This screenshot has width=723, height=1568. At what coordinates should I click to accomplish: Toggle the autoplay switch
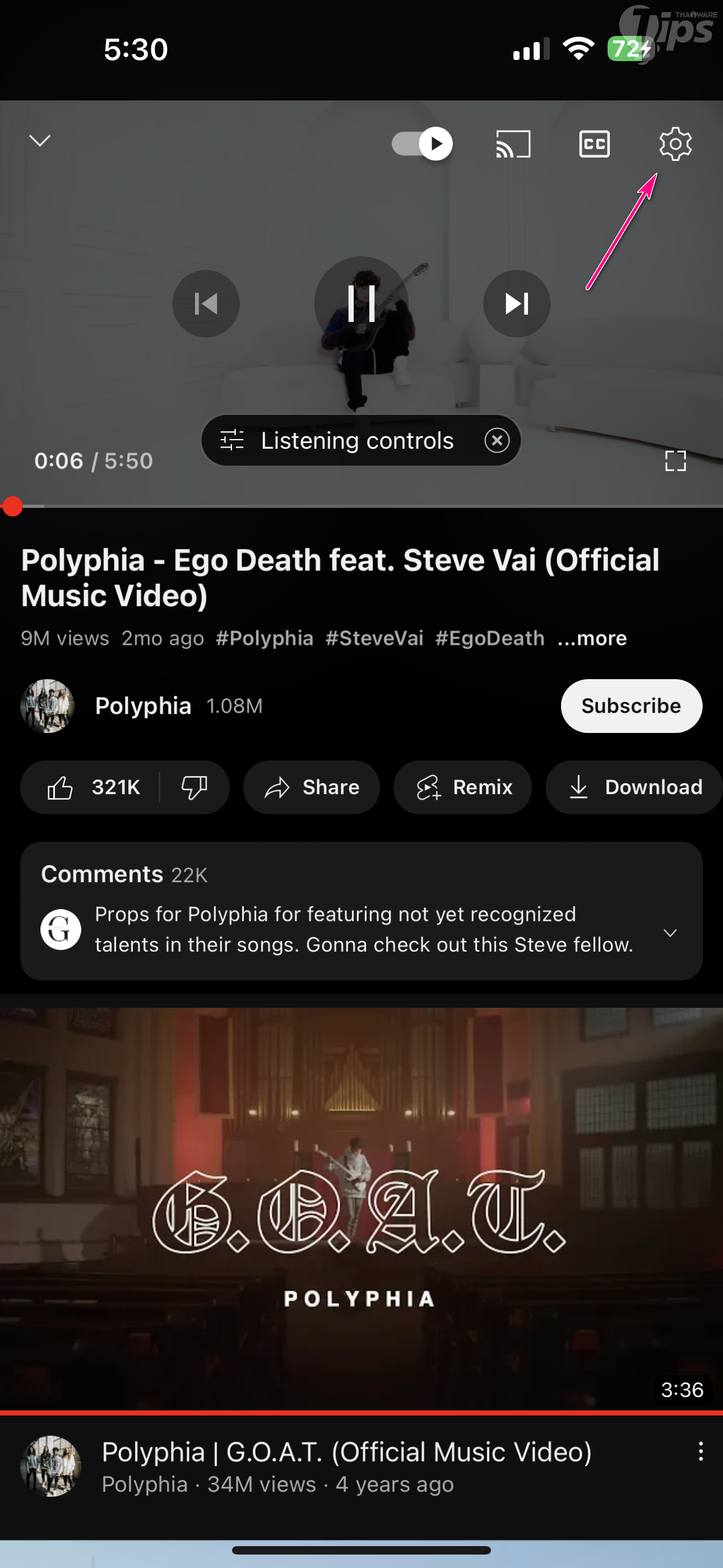423,144
